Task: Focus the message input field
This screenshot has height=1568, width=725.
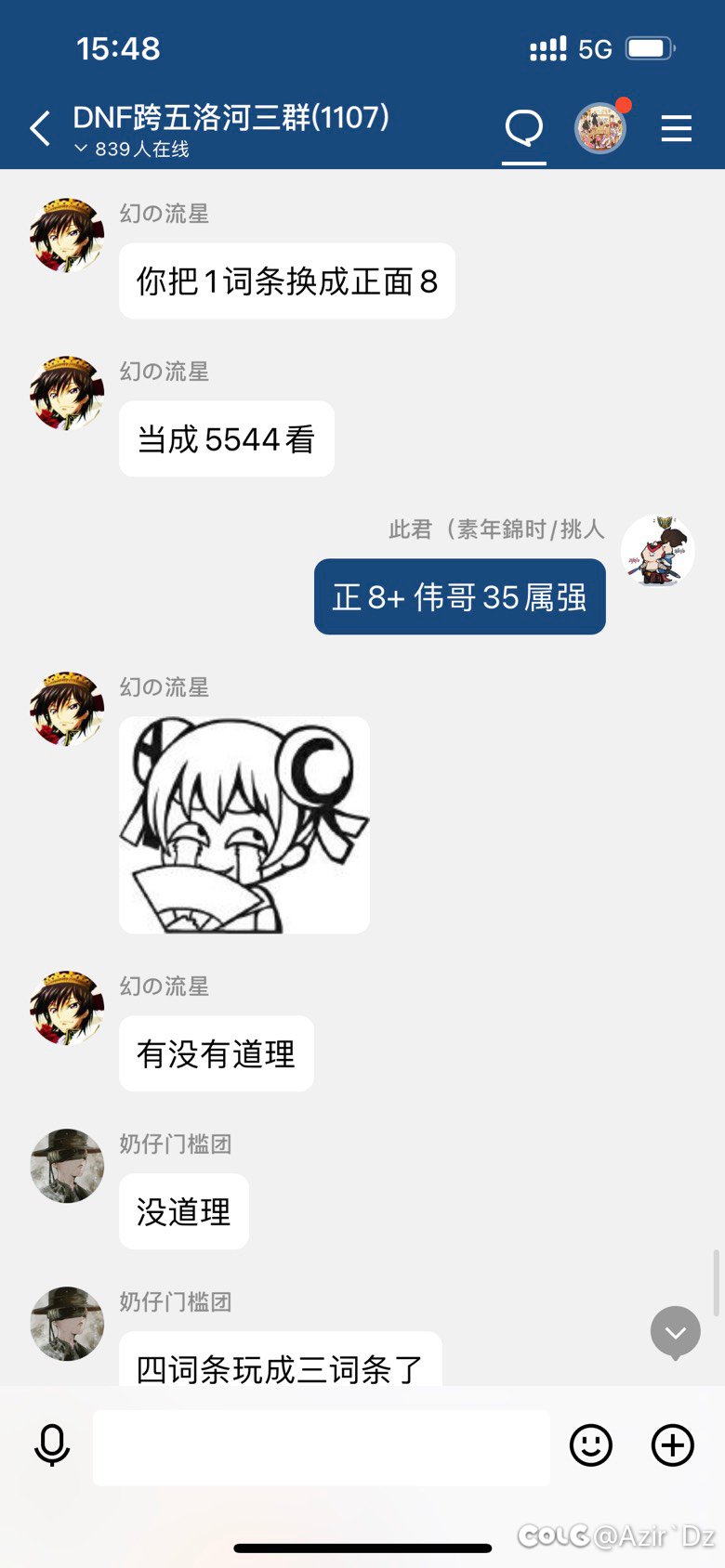Action: click(321, 1447)
